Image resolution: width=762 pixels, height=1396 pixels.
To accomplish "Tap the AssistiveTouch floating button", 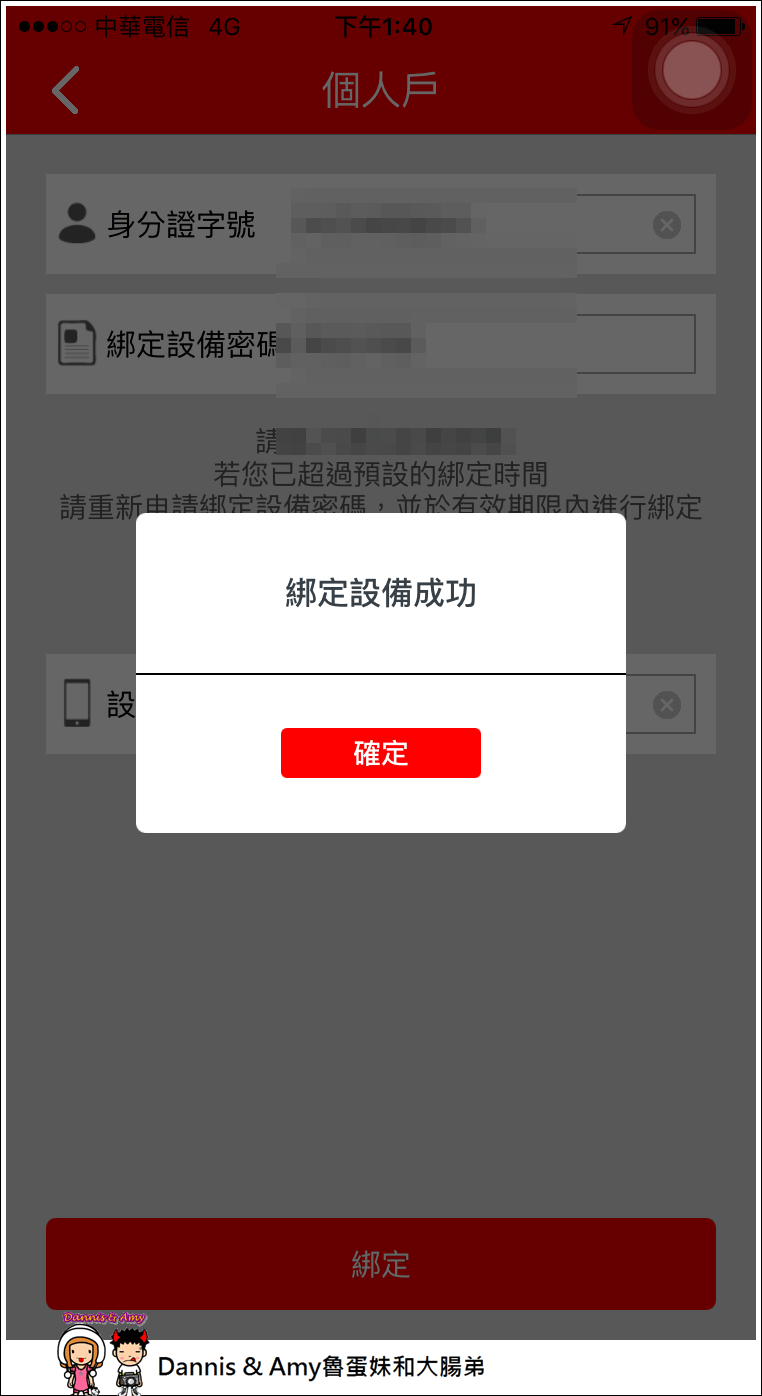I will click(691, 70).
